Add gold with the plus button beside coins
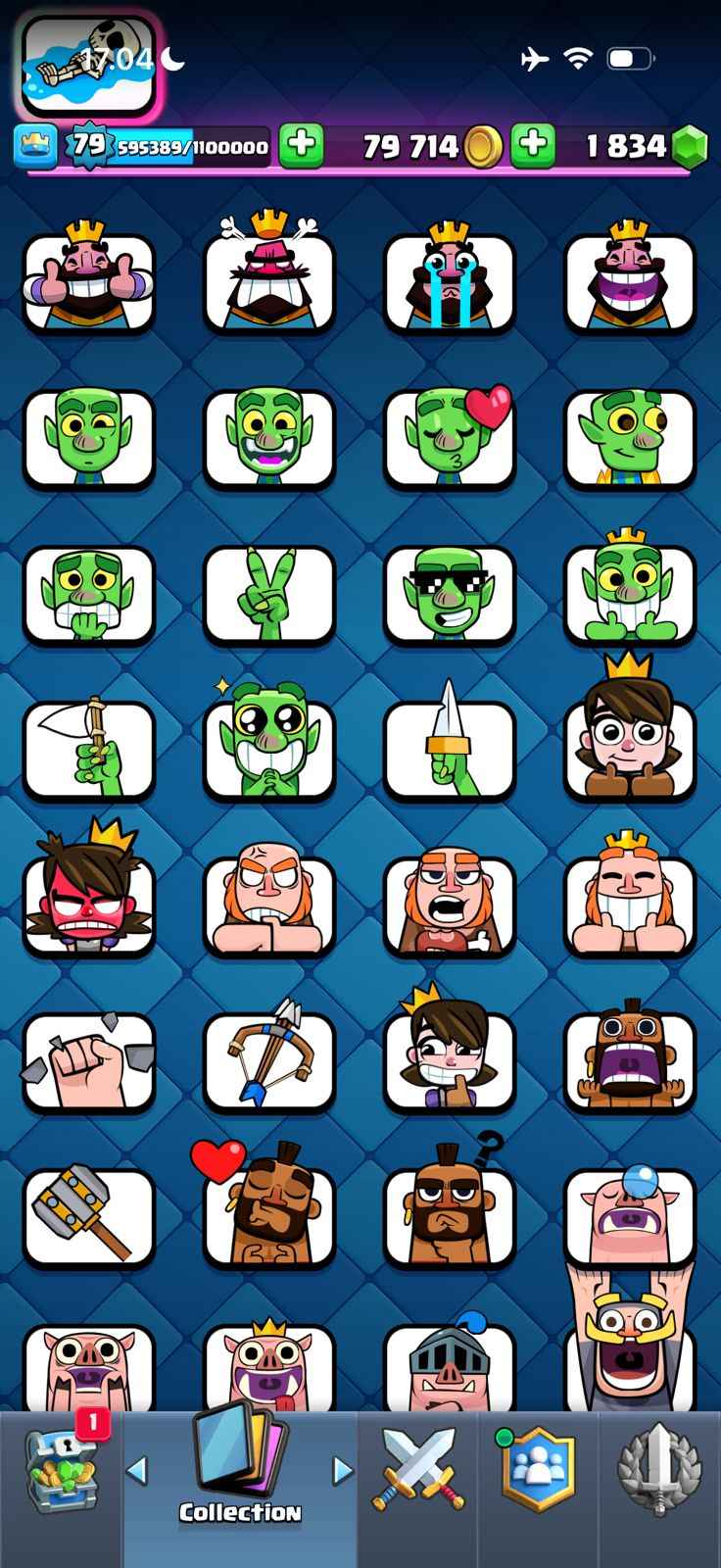The image size is (721, 1568). [x=301, y=146]
